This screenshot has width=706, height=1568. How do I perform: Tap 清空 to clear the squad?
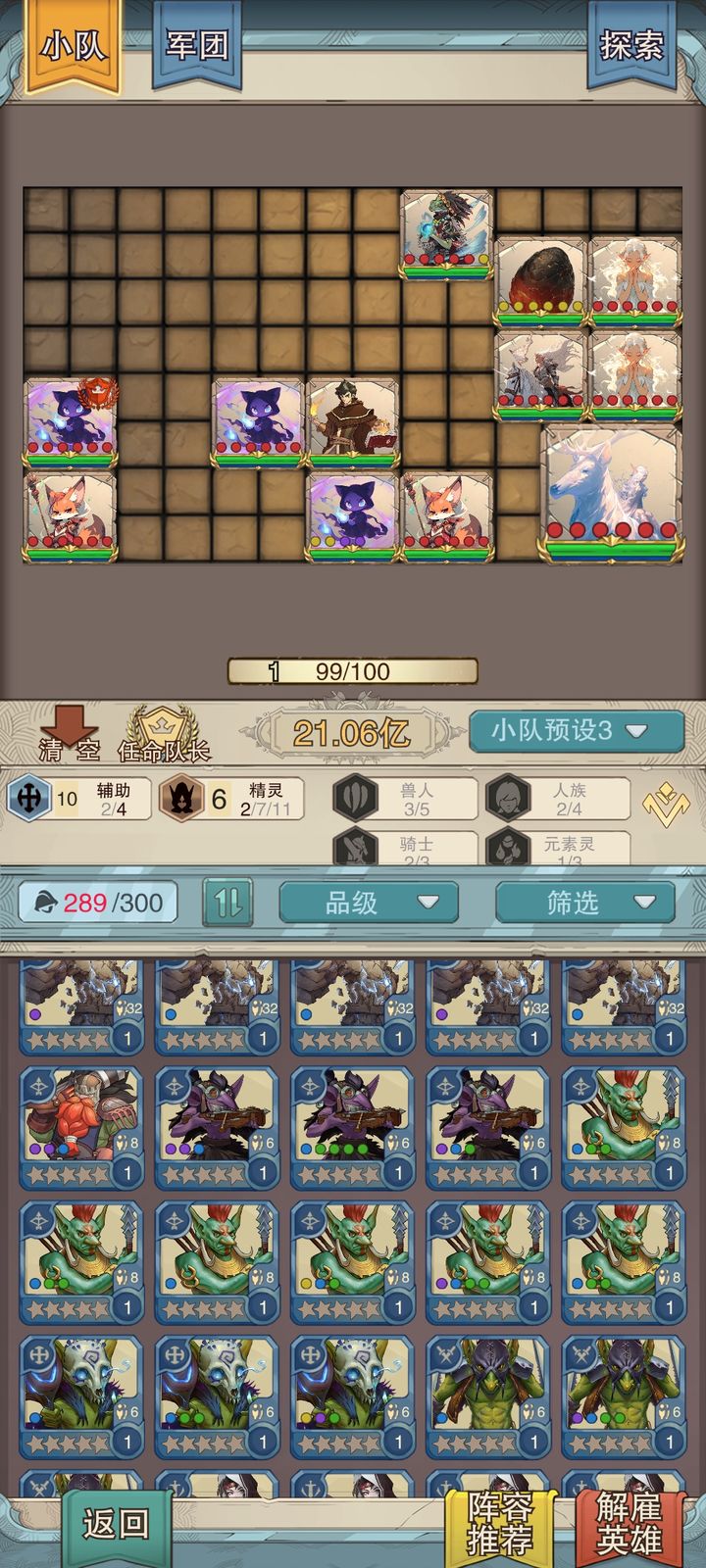69,735
